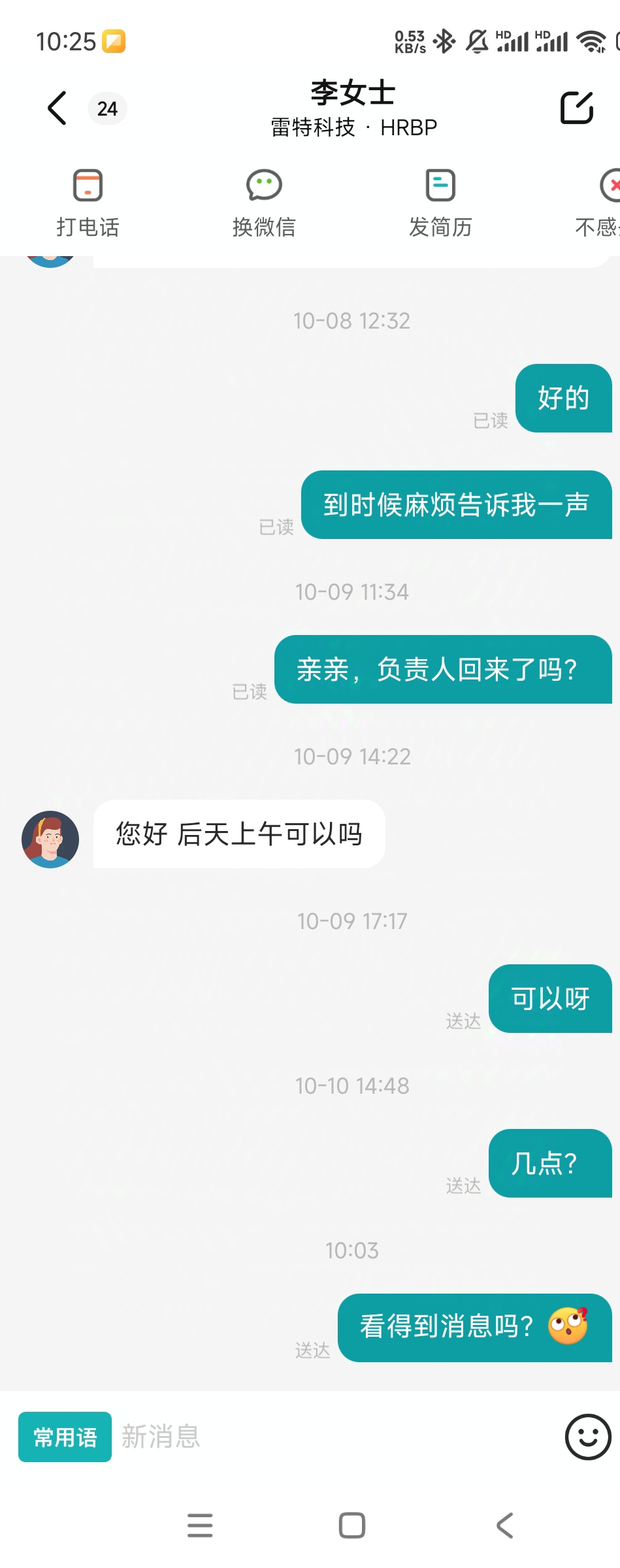This screenshot has width=620, height=1568.
Task: Open the 常用语 quick phrases button
Action: [x=65, y=1437]
